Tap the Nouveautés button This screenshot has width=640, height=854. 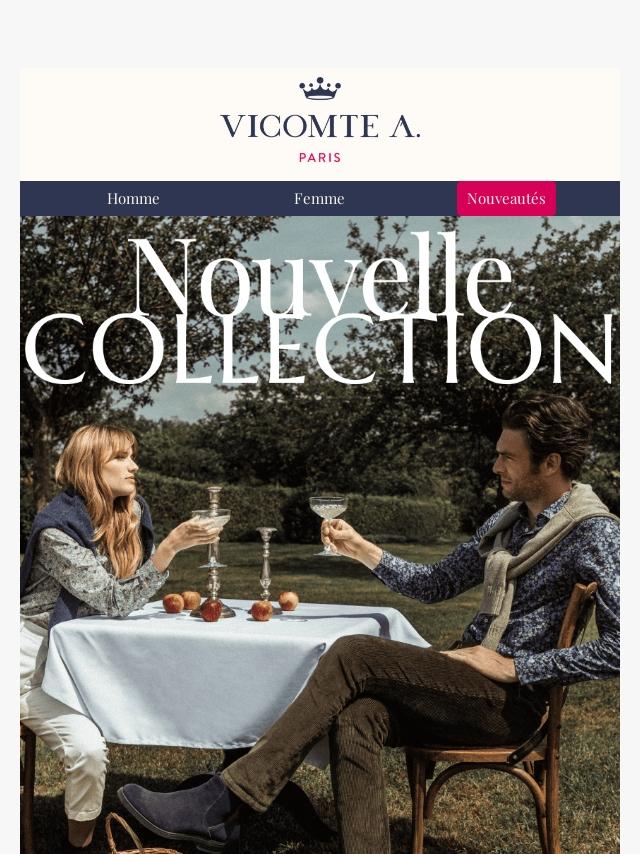(x=506, y=199)
